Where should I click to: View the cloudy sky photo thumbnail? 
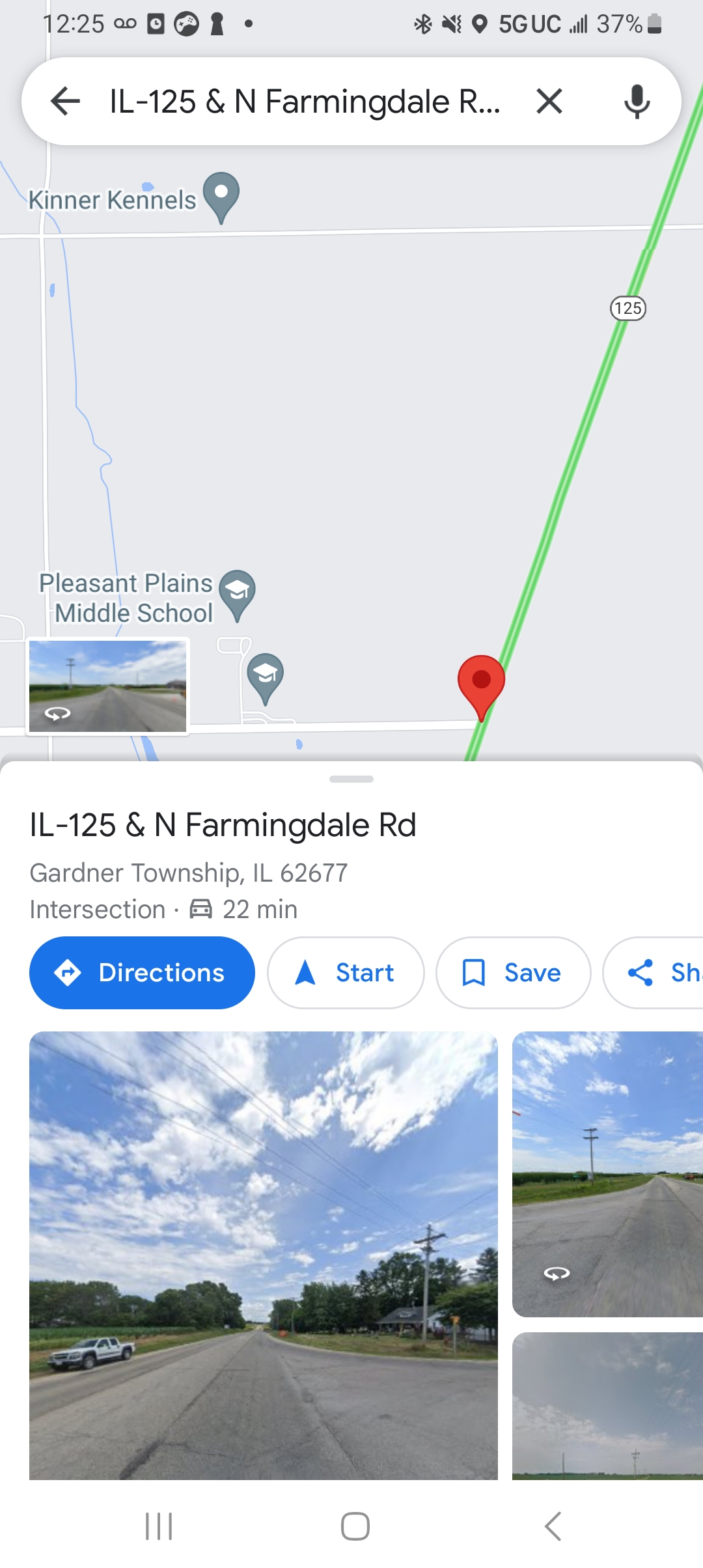[607, 1406]
